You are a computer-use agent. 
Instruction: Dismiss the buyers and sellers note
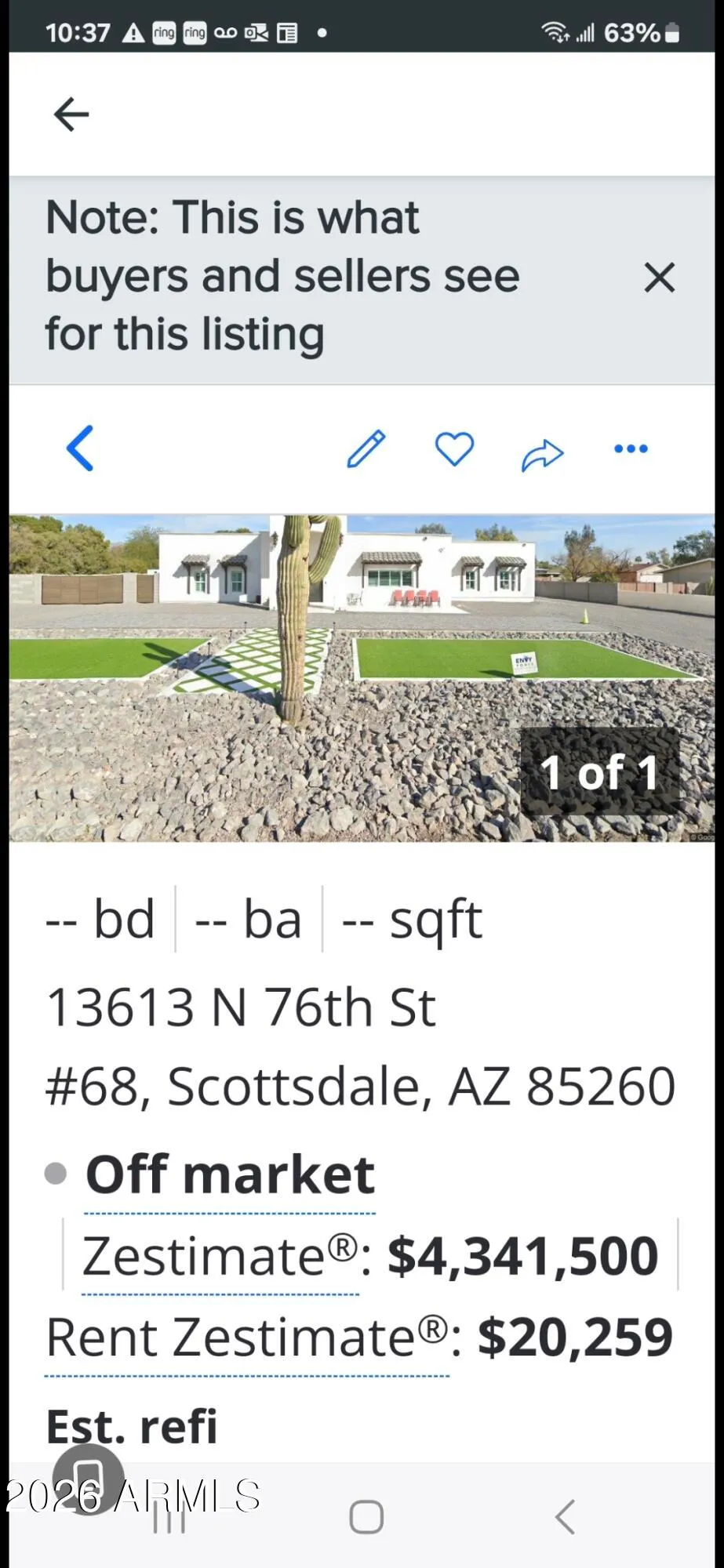coord(660,278)
